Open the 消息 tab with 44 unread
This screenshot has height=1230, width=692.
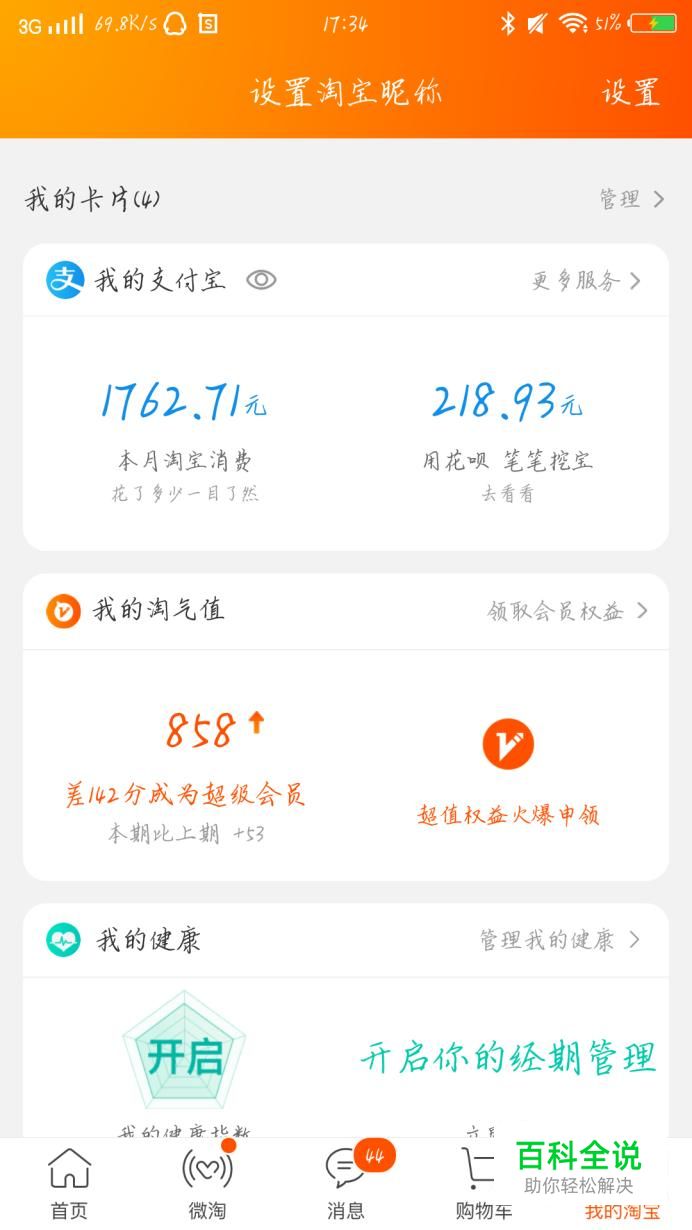pyautogui.click(x=346, y=1184)
